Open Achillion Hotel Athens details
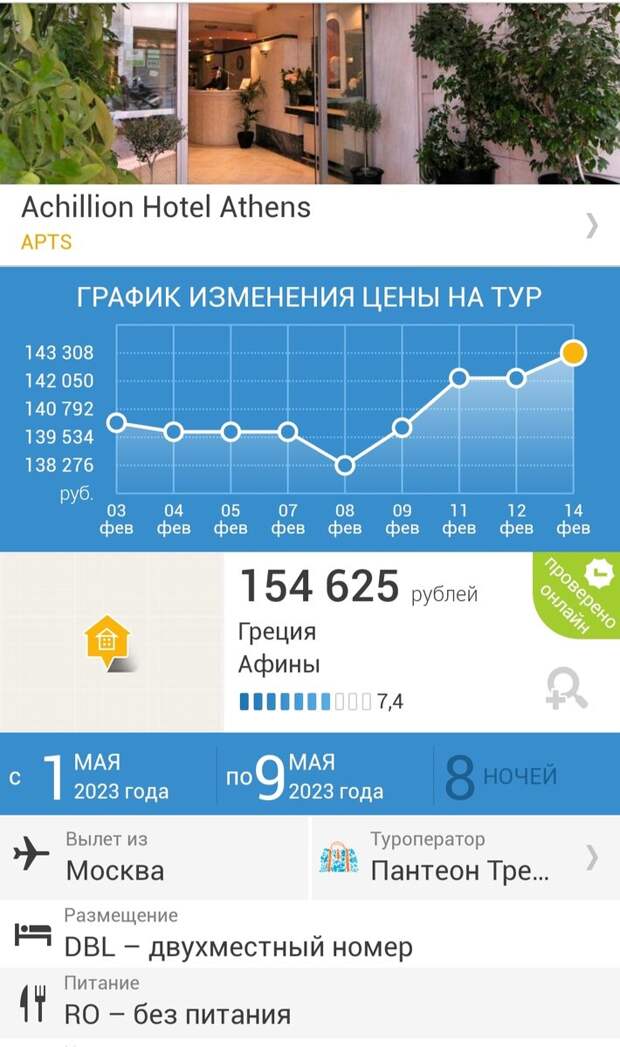Viewport: 620px width, 1047px height. click(x=300, y=223)
